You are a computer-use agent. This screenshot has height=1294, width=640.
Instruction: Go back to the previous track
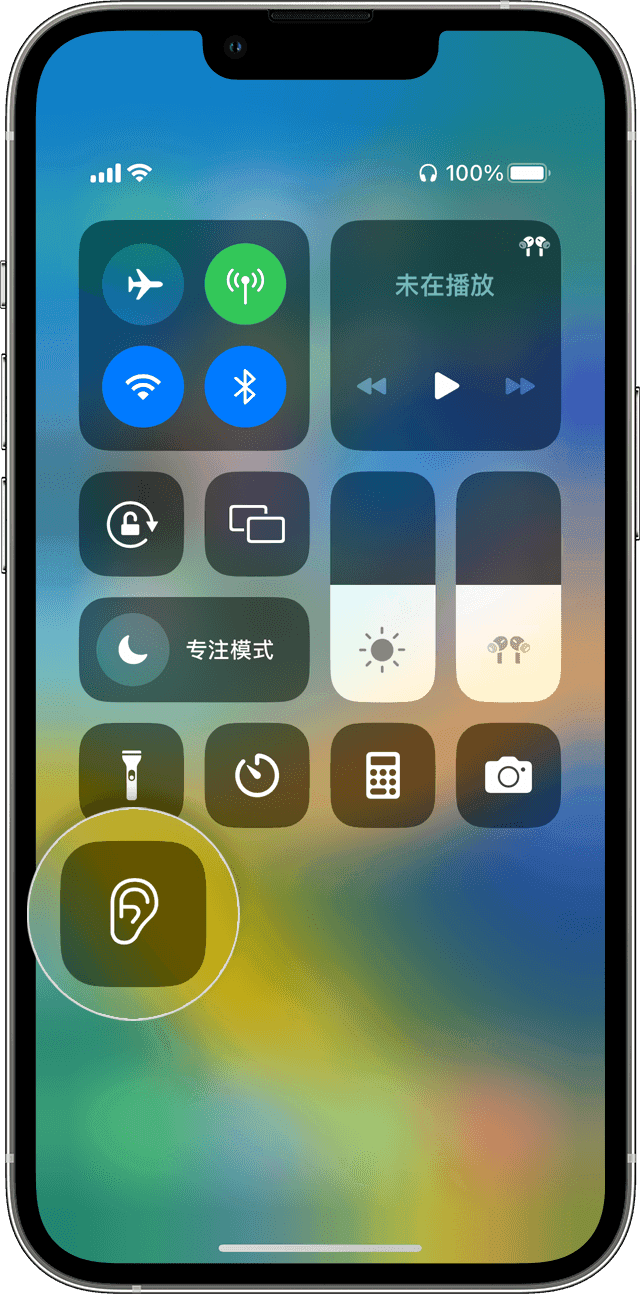click(371, 386)
